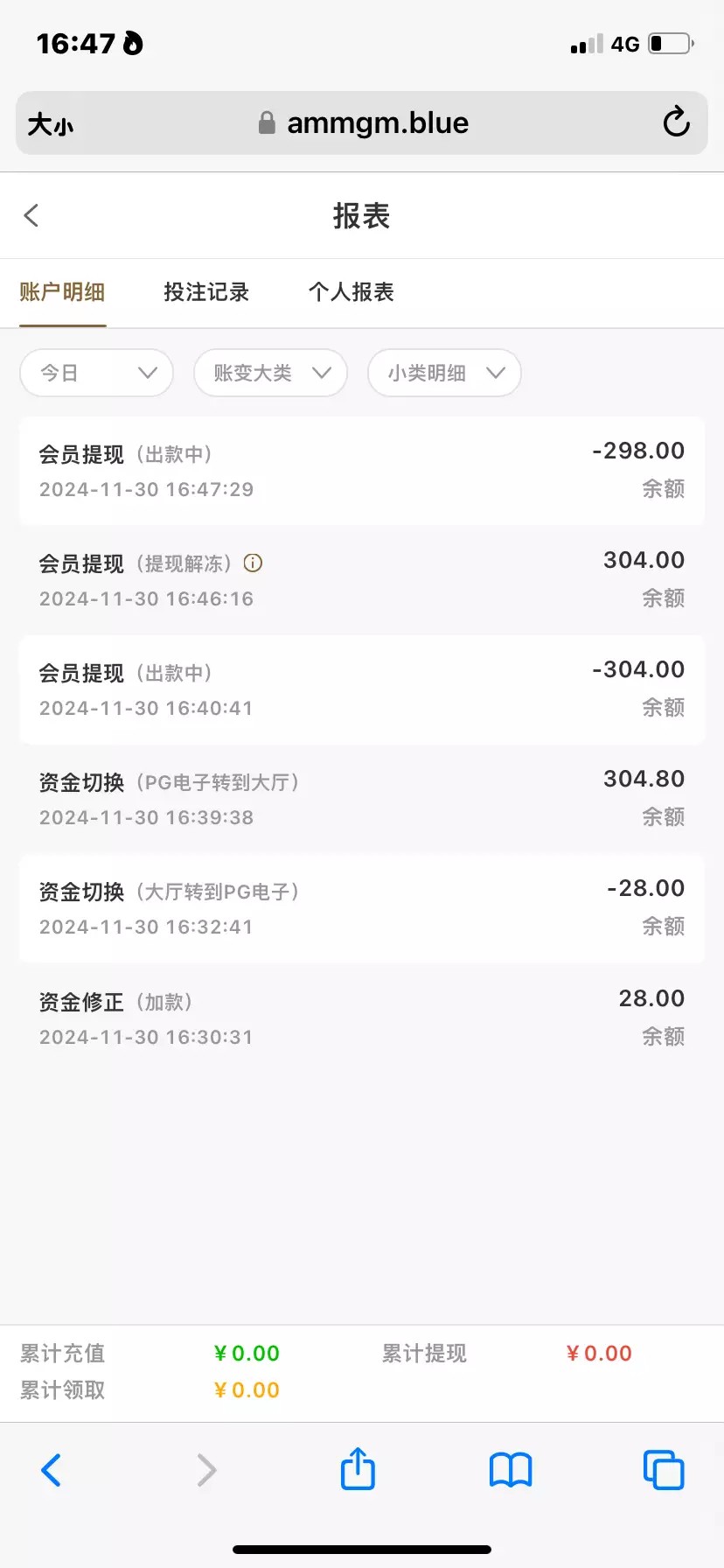Switch to the 投注记录 tab
The width and height of the screenshot is (724, 1568).
[x=206, y=292]
